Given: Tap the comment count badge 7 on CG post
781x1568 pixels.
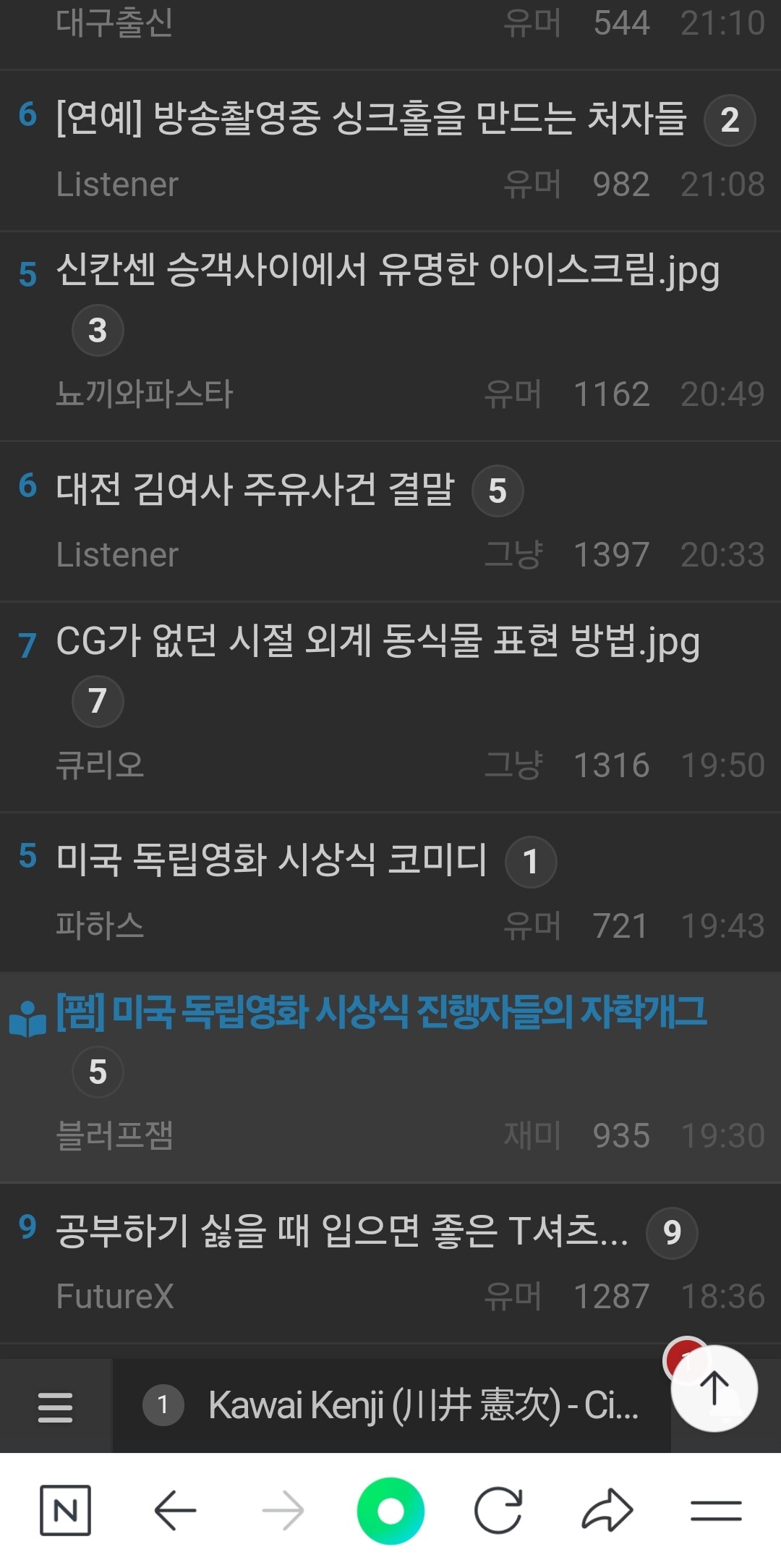Looking at the screenshot, I should click(x=97, y=700).
